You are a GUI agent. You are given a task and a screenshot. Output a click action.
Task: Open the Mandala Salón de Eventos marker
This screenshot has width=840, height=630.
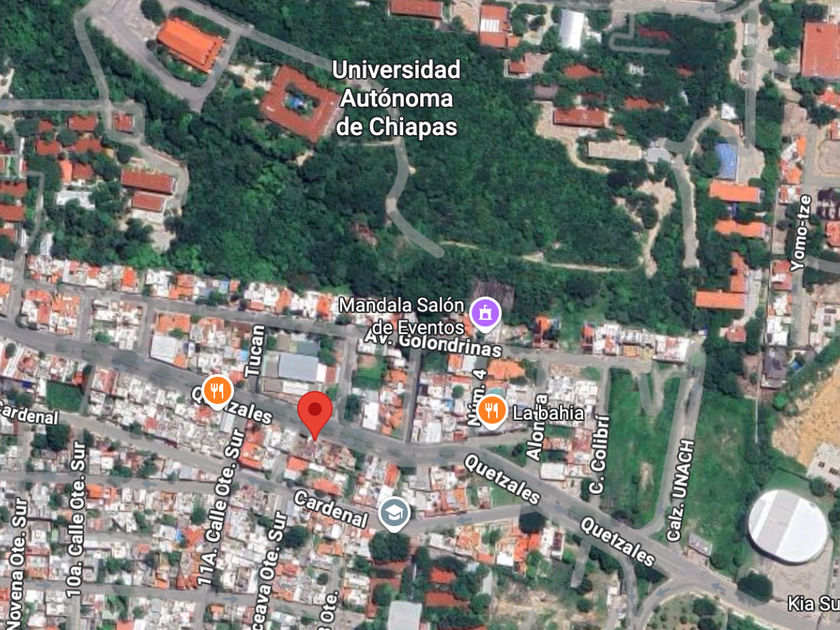click(485, 312)
